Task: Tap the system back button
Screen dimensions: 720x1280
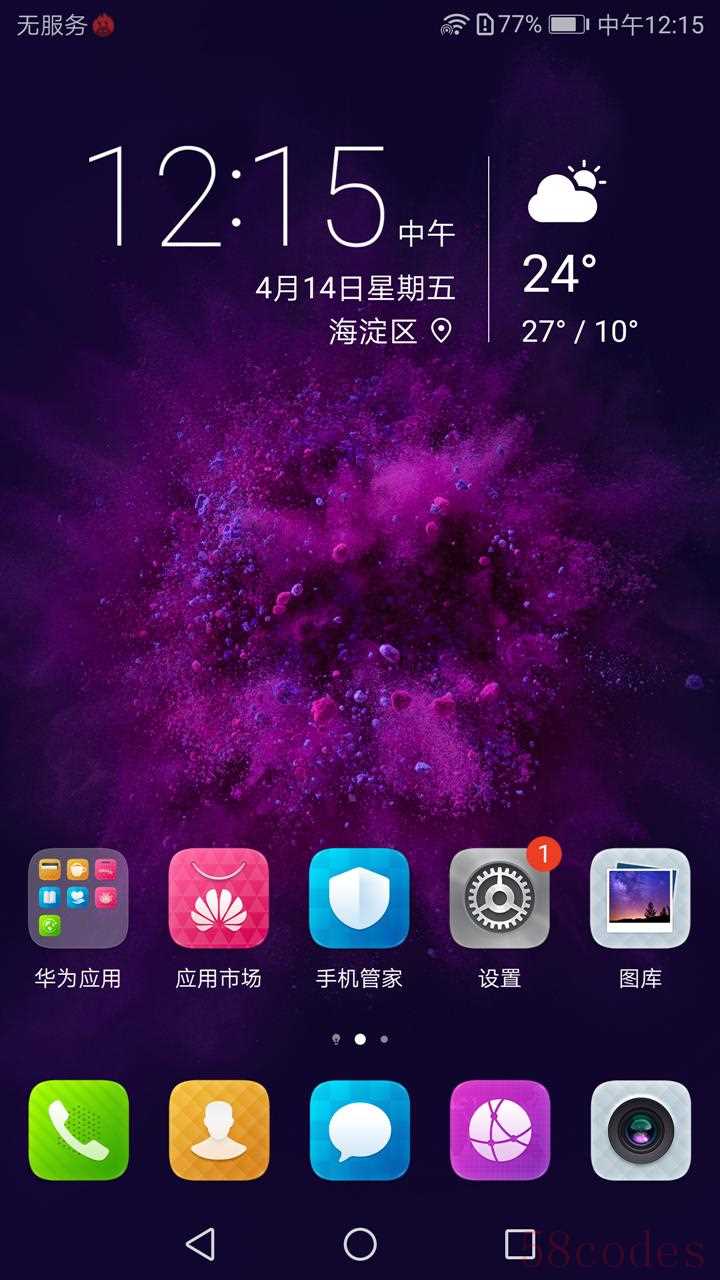Action: click(200, 1244)
